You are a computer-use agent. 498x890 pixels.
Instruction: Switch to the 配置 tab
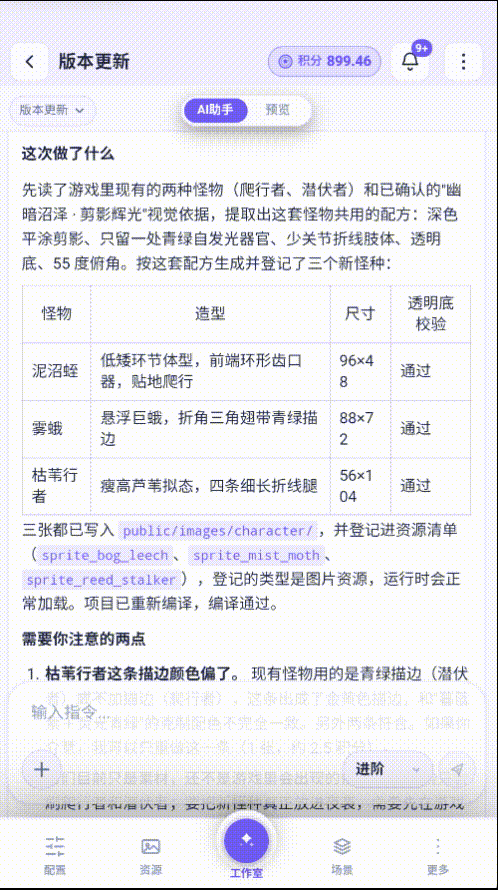55,856
